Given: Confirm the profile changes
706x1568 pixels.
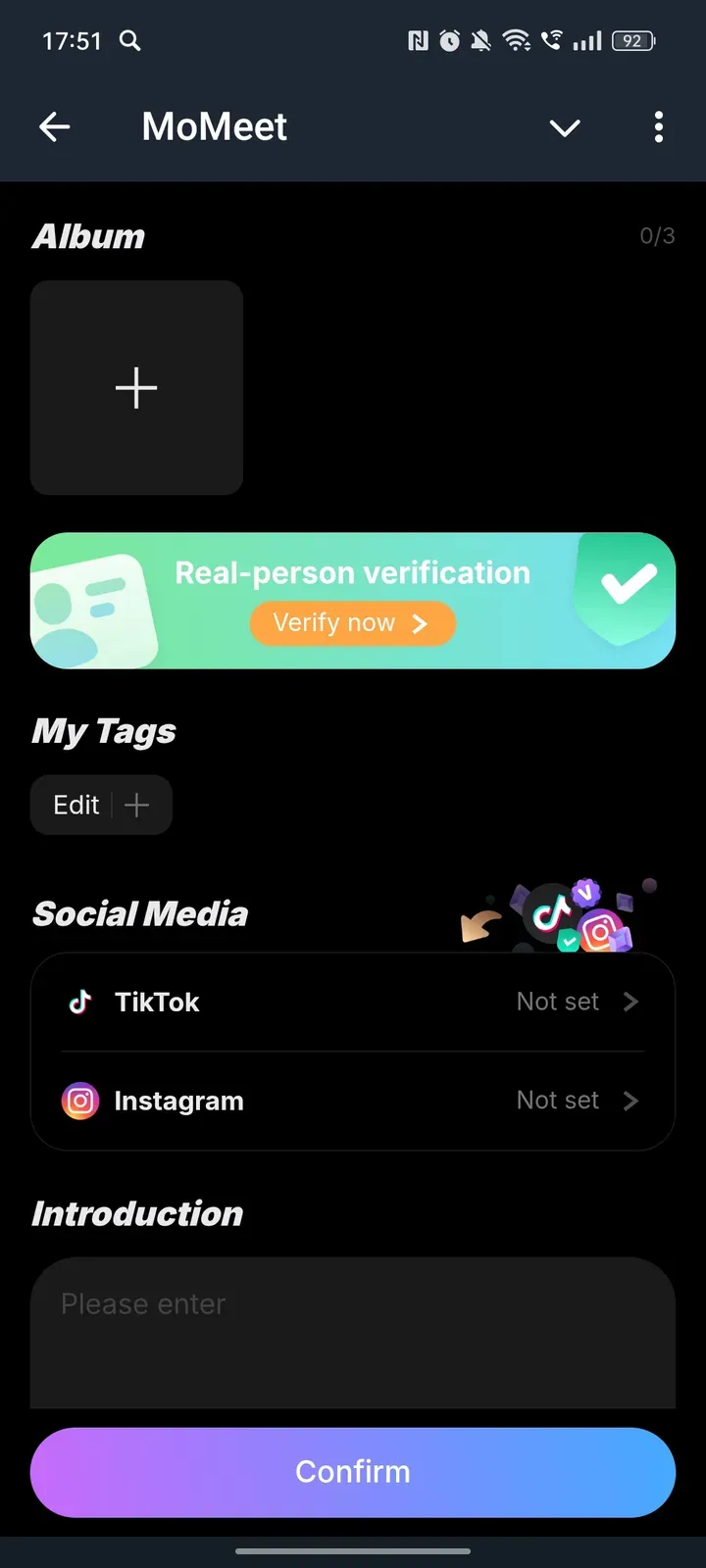Looking at the screenshot, I should [x=353, y=1472].
